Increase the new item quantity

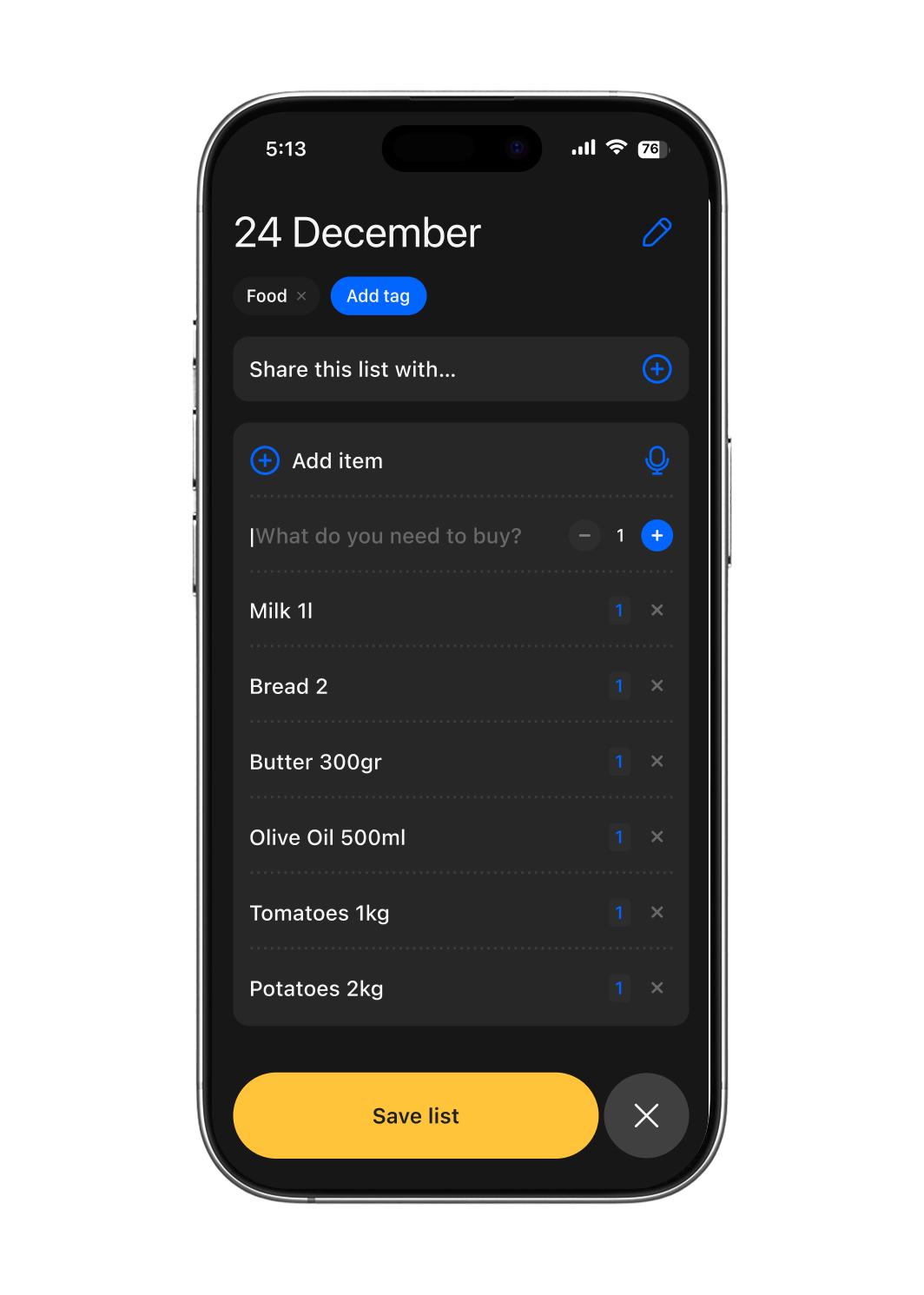657,536
